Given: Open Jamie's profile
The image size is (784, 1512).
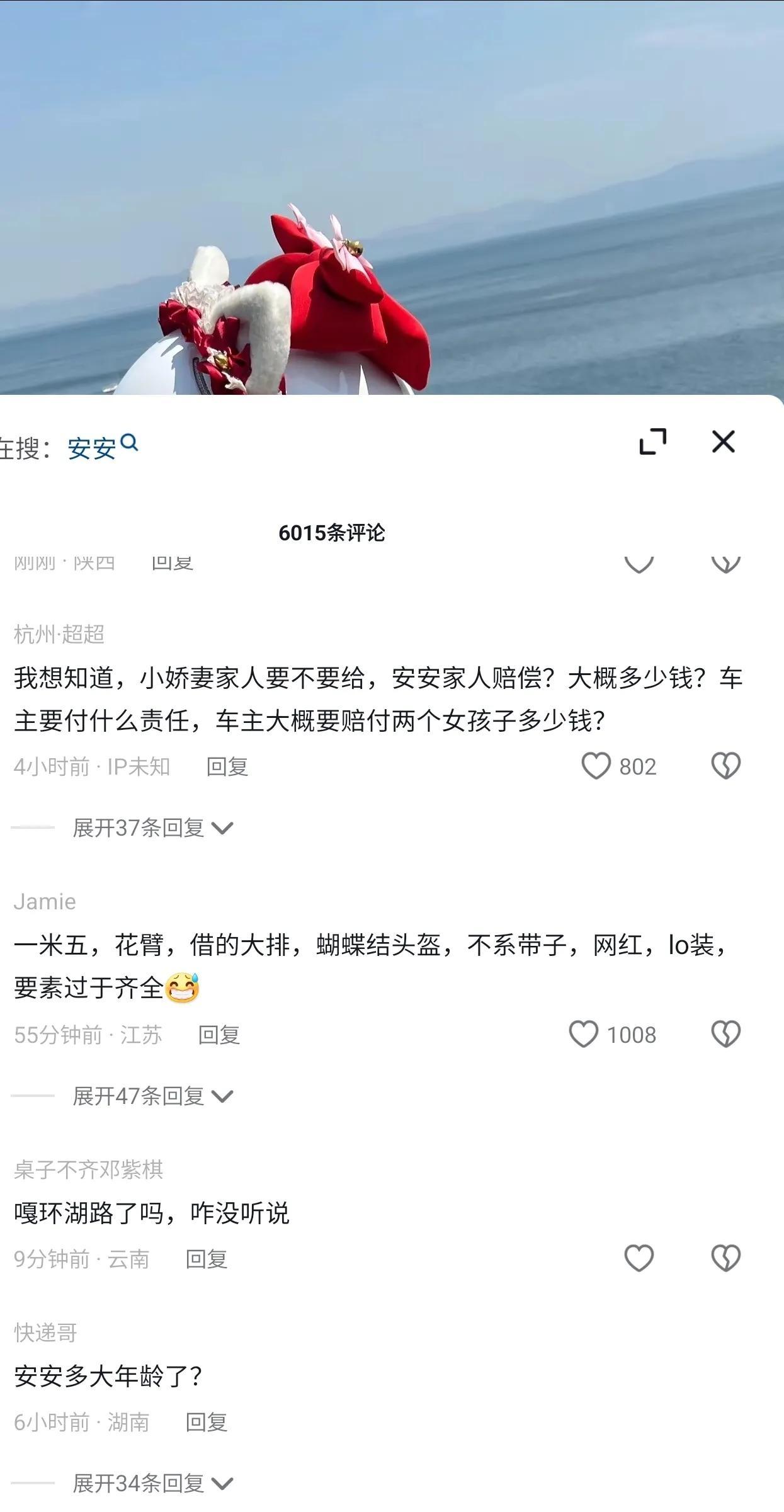Looking at the screenshot, I should (45, 902).
